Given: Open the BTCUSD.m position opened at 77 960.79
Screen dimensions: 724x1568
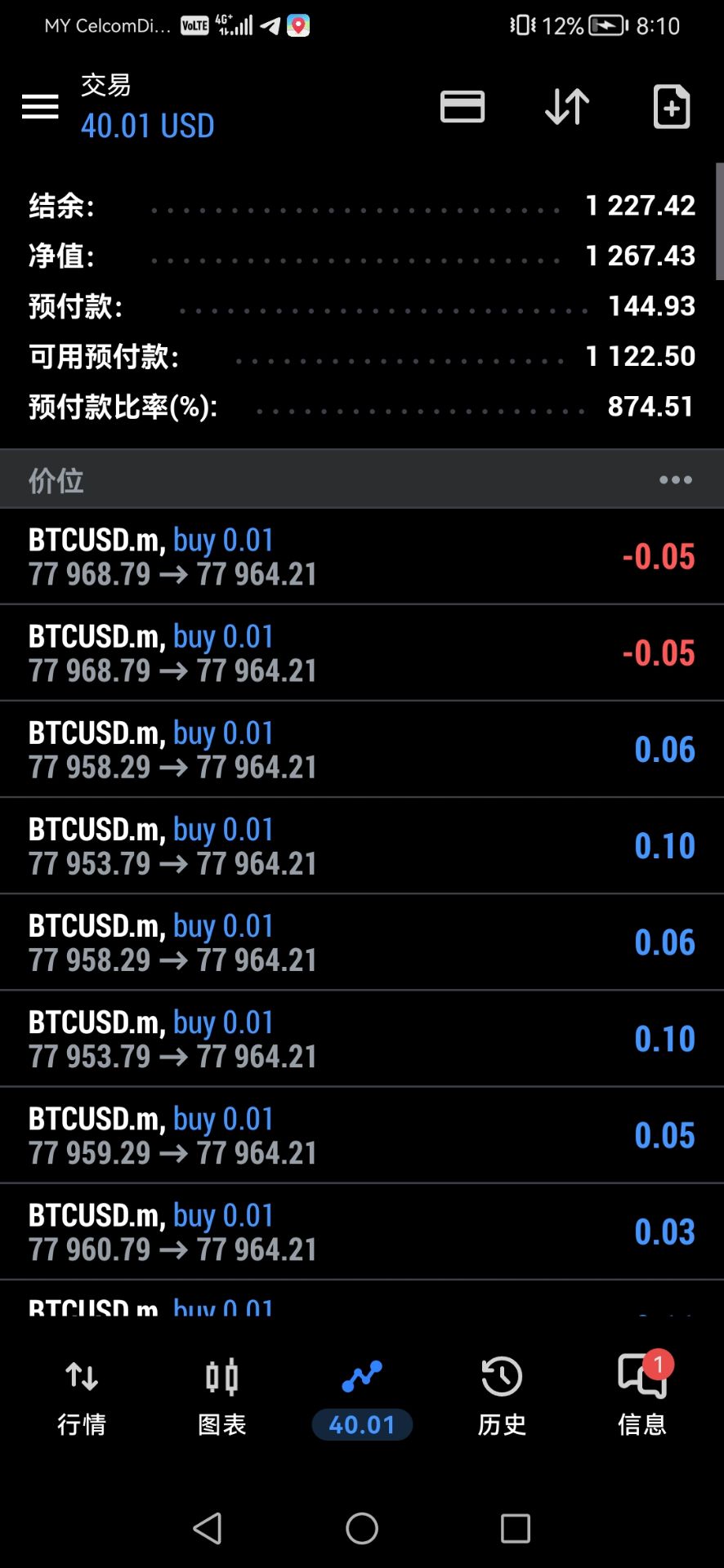Looking at the screenshot, I should (362, 1232).
